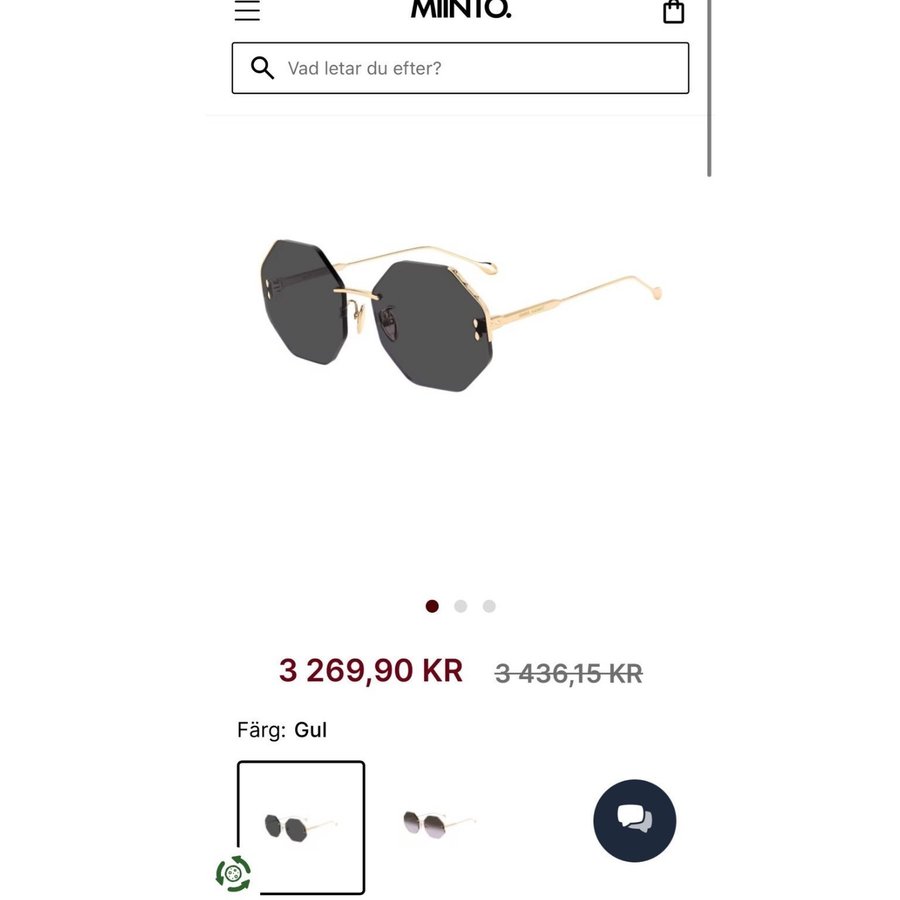Jump to the third image dot

489,606
